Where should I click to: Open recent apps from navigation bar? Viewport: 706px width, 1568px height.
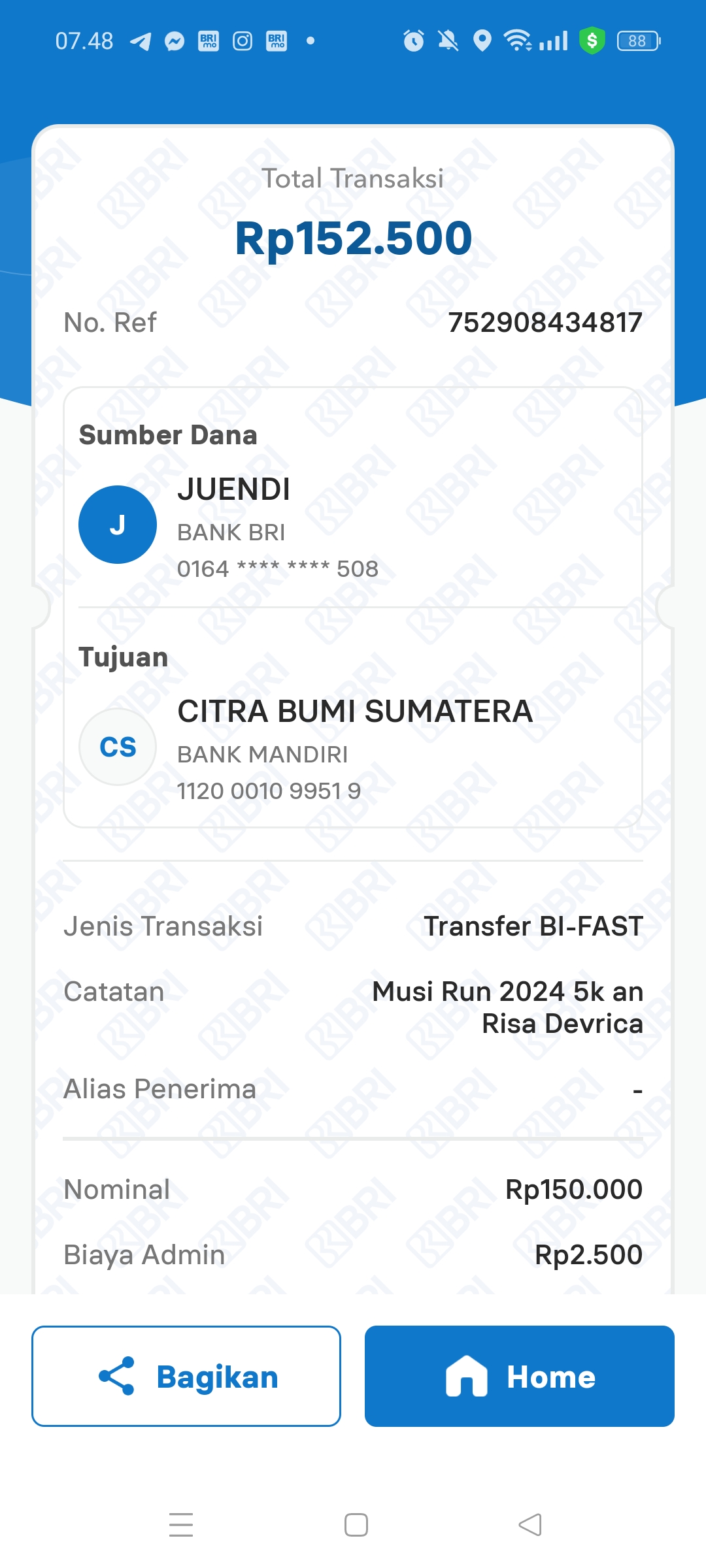pos(181,1525)
